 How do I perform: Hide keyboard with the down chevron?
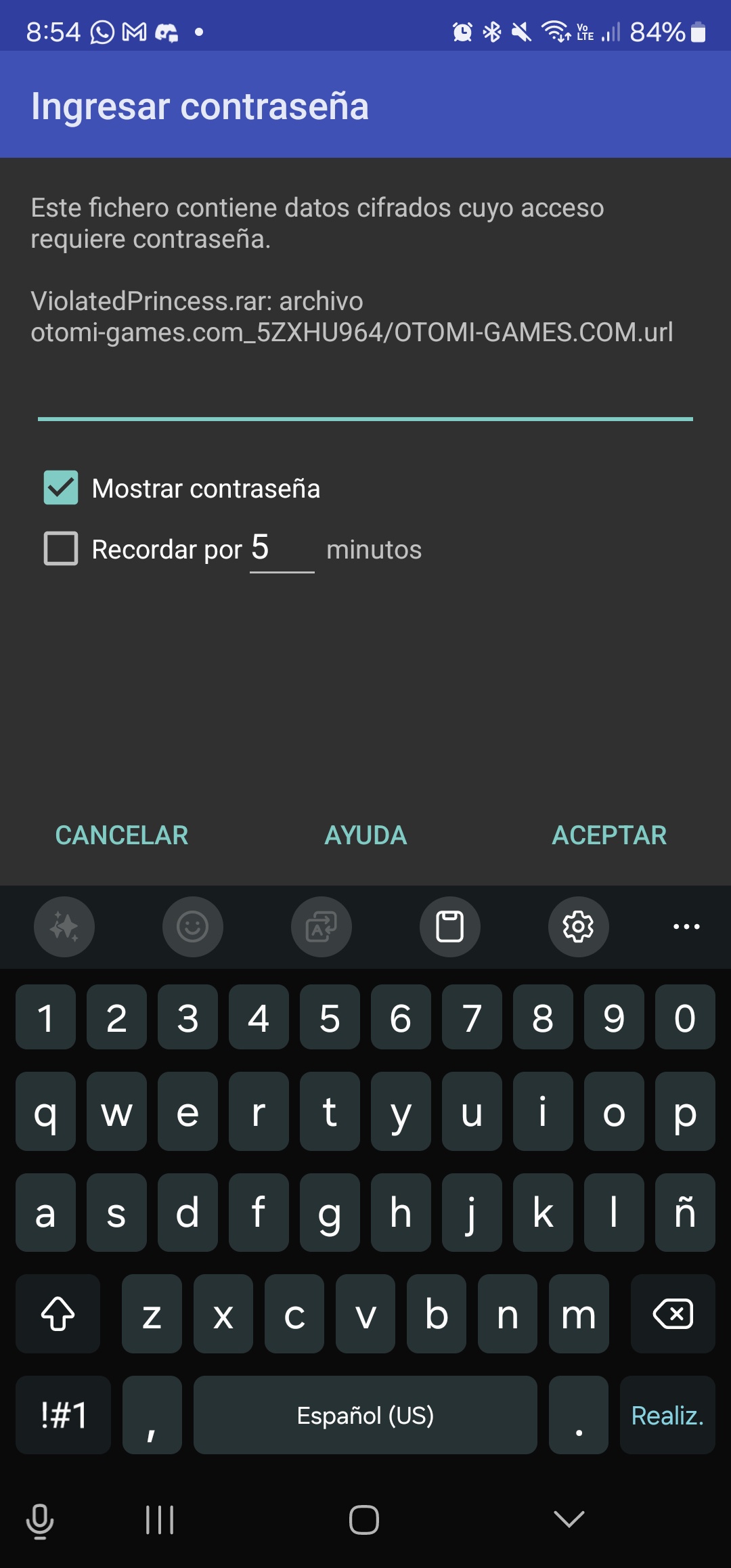(569, 1519)
